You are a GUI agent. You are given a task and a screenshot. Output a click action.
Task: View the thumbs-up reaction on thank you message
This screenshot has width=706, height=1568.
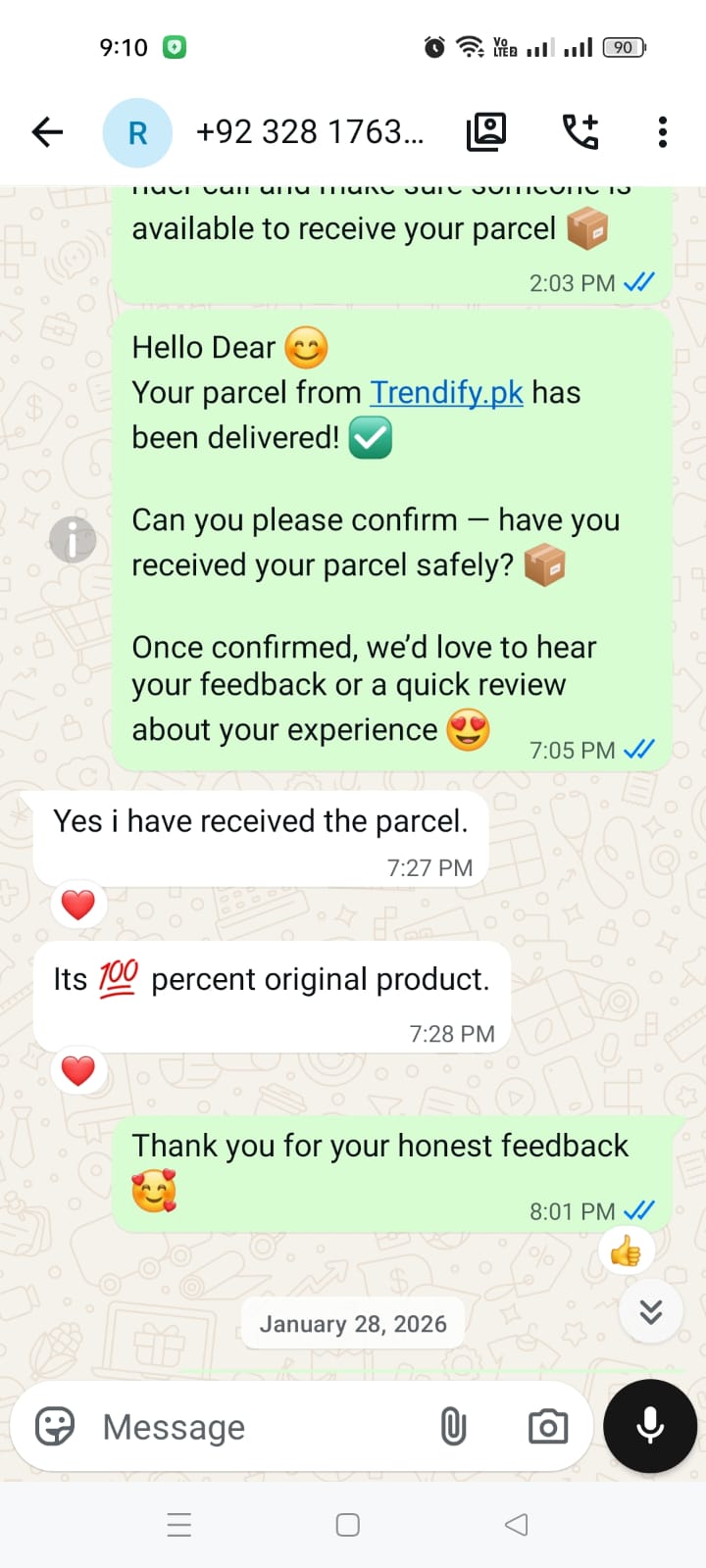pos(626,1251)
